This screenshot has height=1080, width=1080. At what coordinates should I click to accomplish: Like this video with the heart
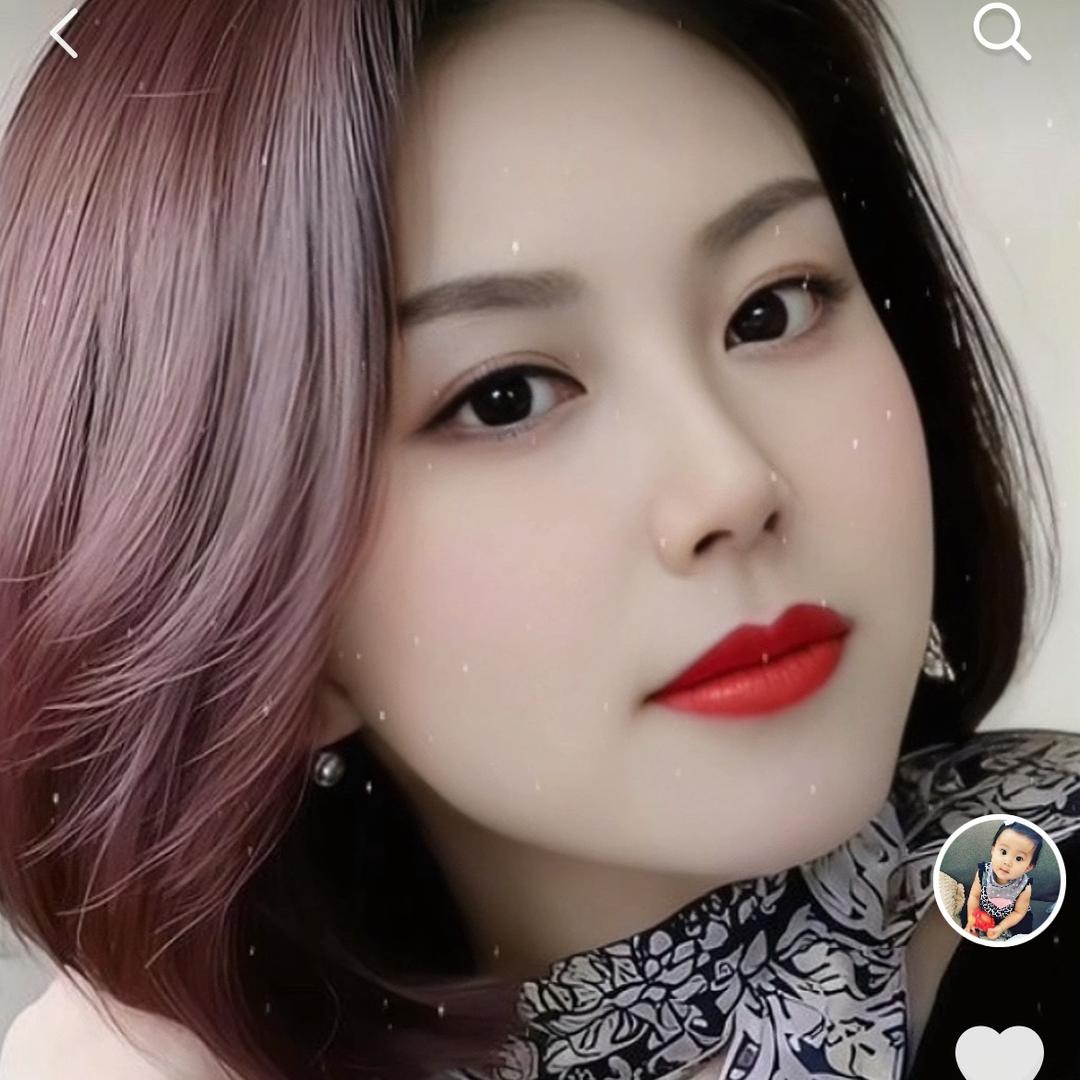tap(999, 1053)
